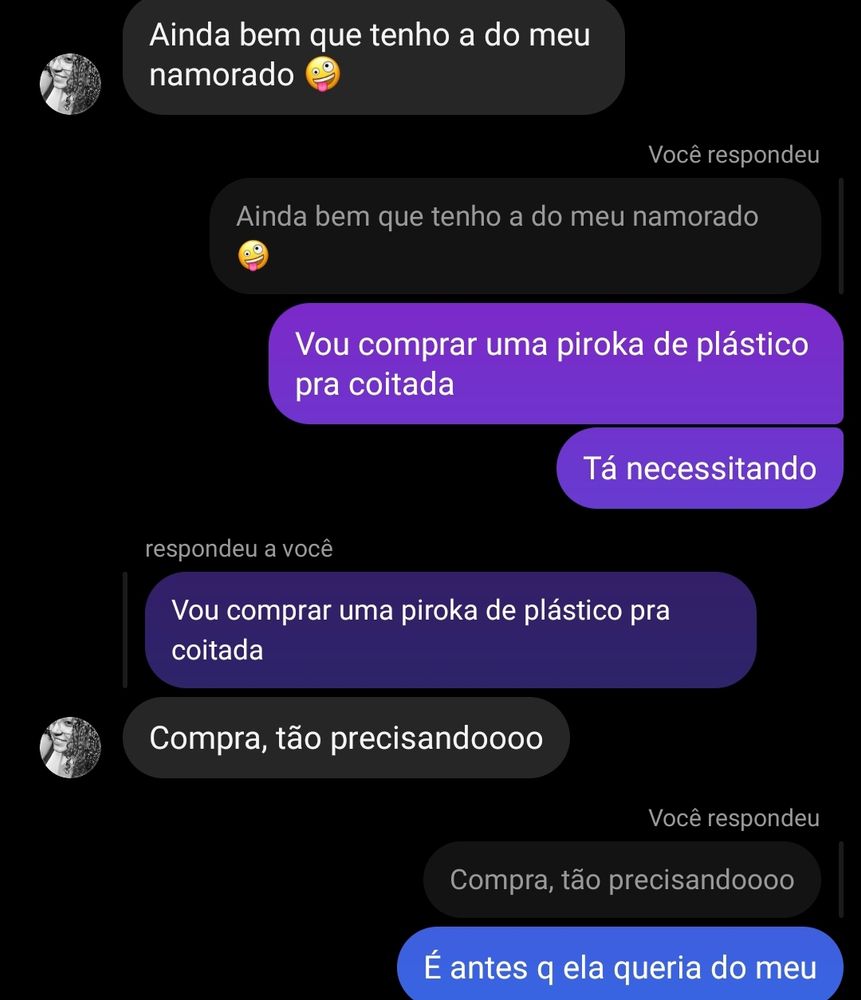Tap the quoted 'Vou comprar uma piroka' reply preview
Image resolution: width=861 pixels, height=1000 pixels.
tap(450, 630)
